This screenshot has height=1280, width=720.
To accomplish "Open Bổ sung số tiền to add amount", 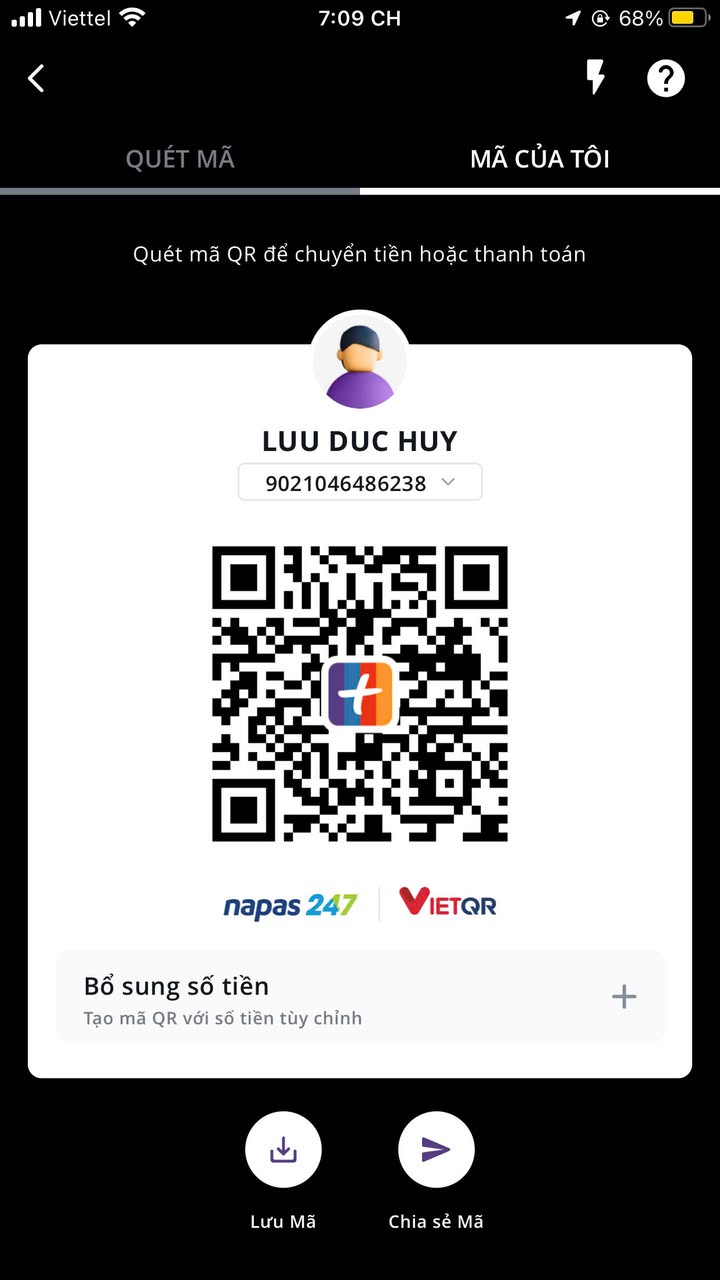I will tap(360, 997).
